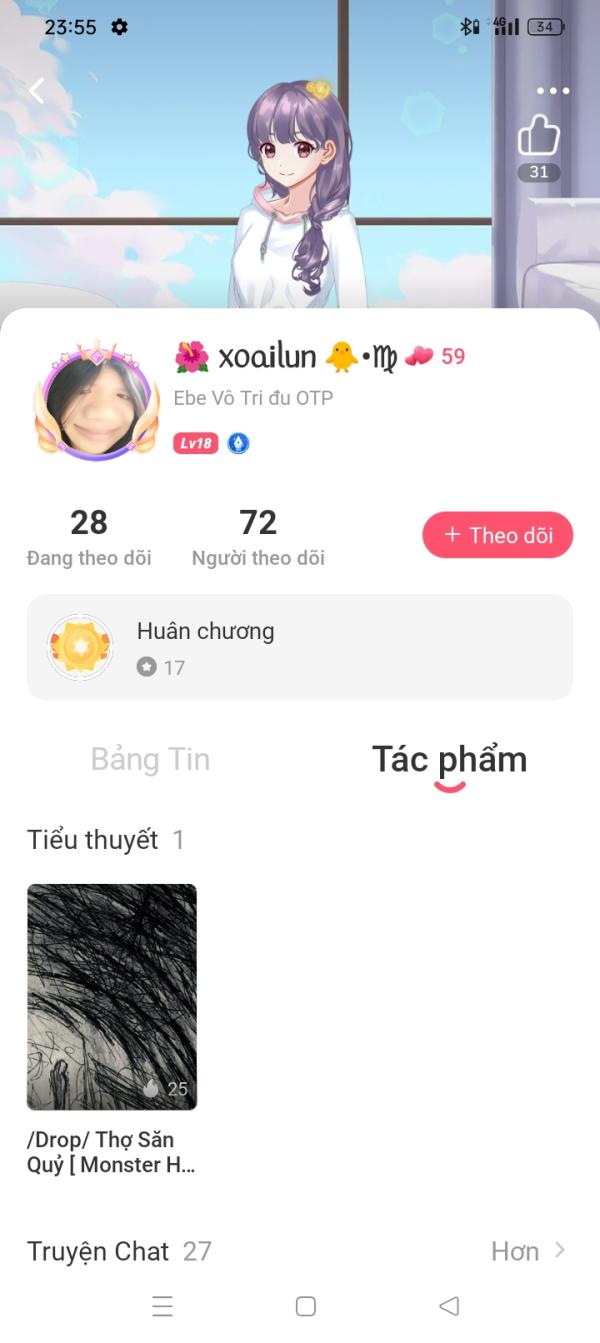600x1343 pixels.
Task: Open the Người theo dõi followers list
Action: point(258,537)
